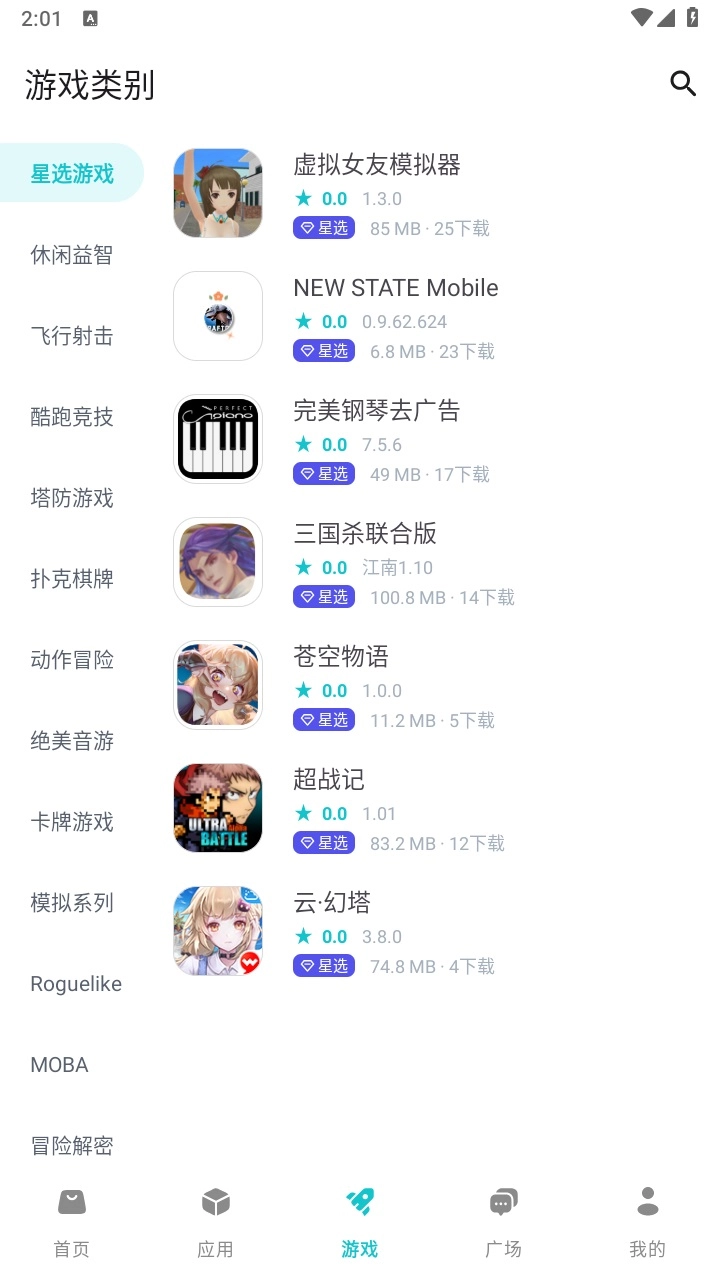Tap the 云·幻塔 game thumbnail
720x1280 pixels.
[x=217, y=931]
